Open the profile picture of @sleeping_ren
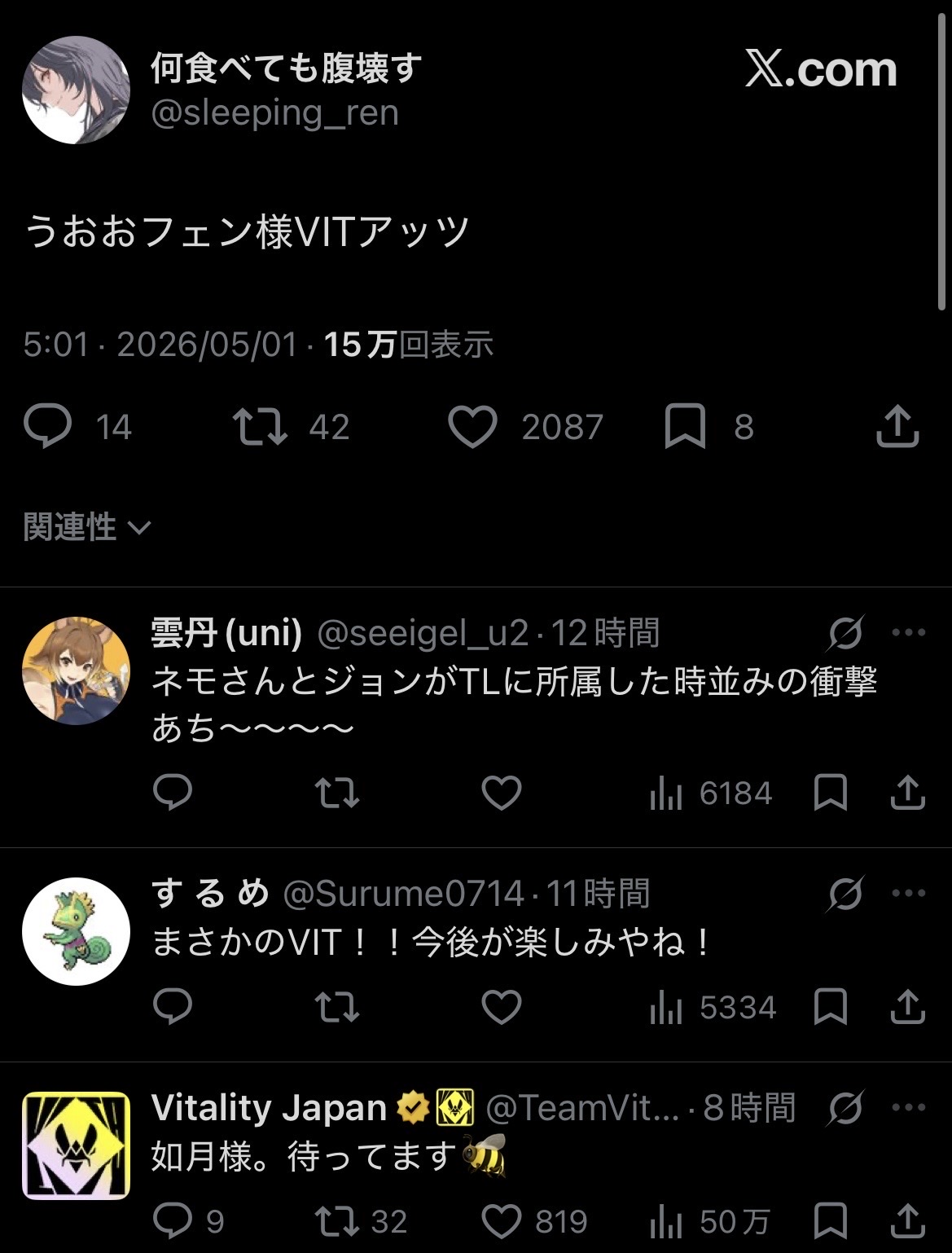Viewport: 952px width, 1253px height. pos(76,90)
